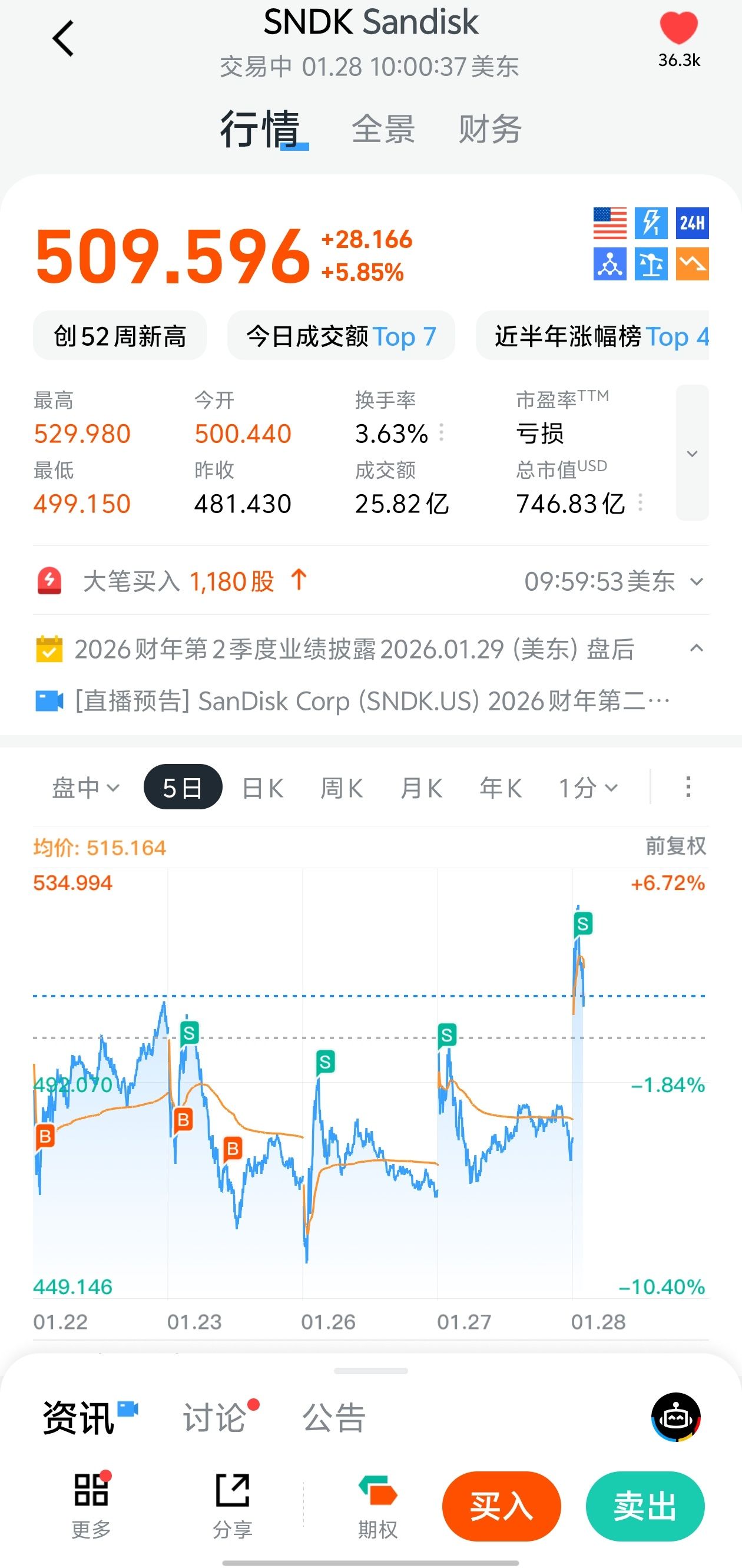The width and height of the screenshot is (742, 1568).
Task: Select the 周K chart period
Action: click(342, 788)
